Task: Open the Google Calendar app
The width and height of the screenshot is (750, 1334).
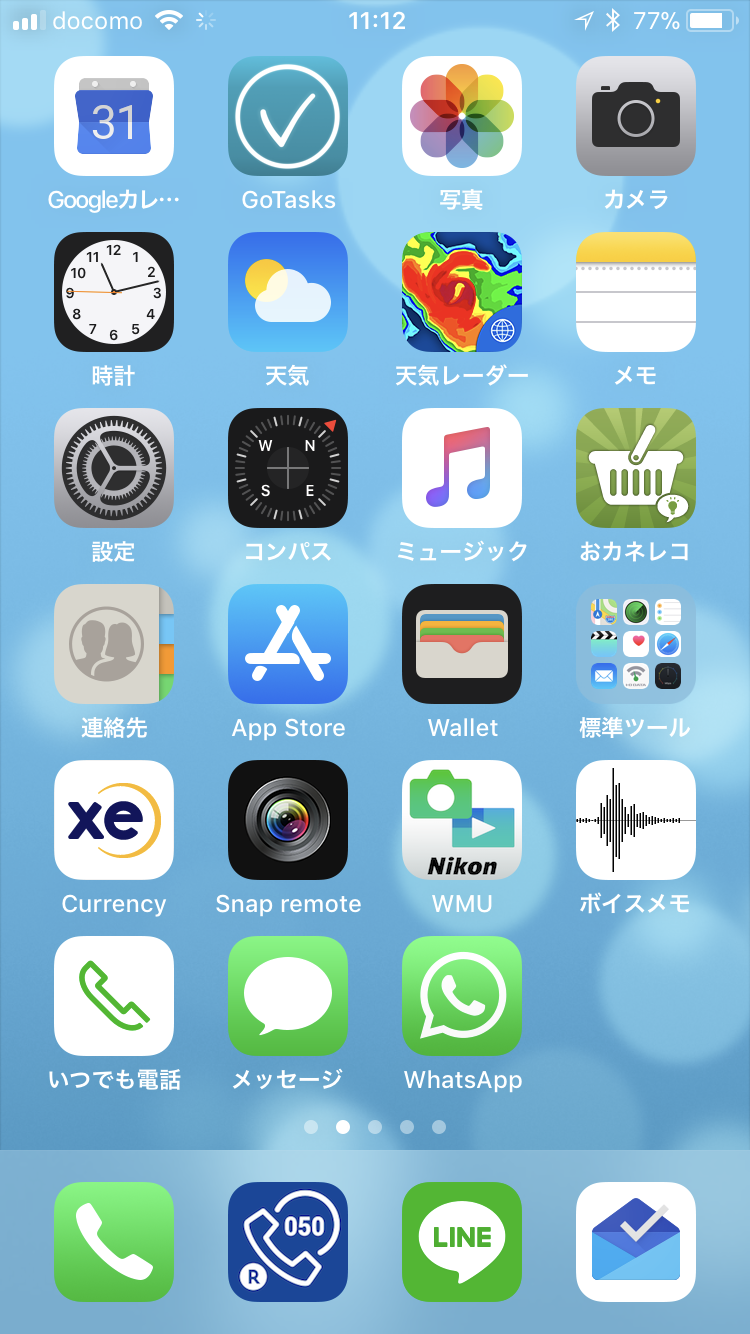Action: (114, 116)
